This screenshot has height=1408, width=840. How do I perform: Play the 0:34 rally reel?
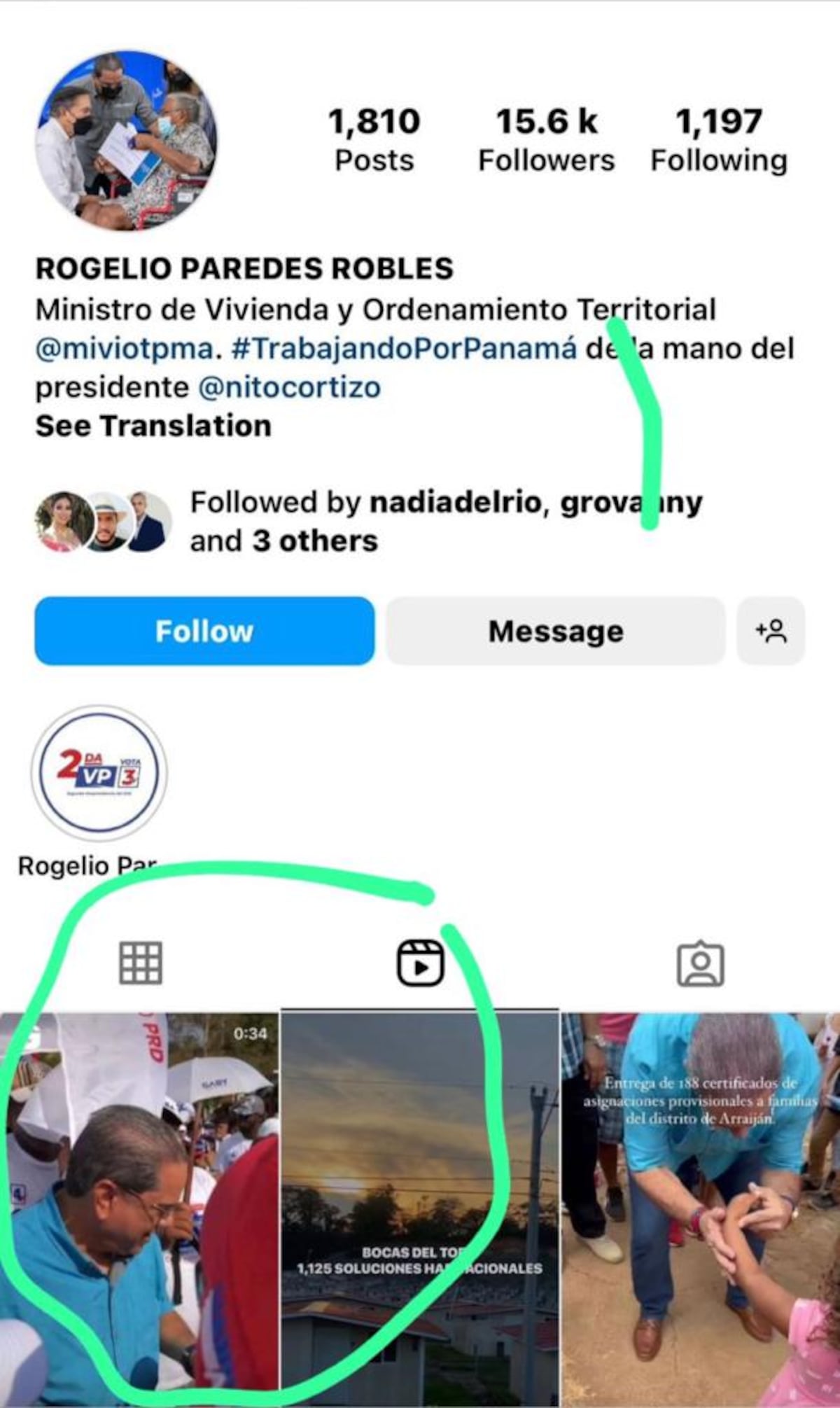point(140,1204)
